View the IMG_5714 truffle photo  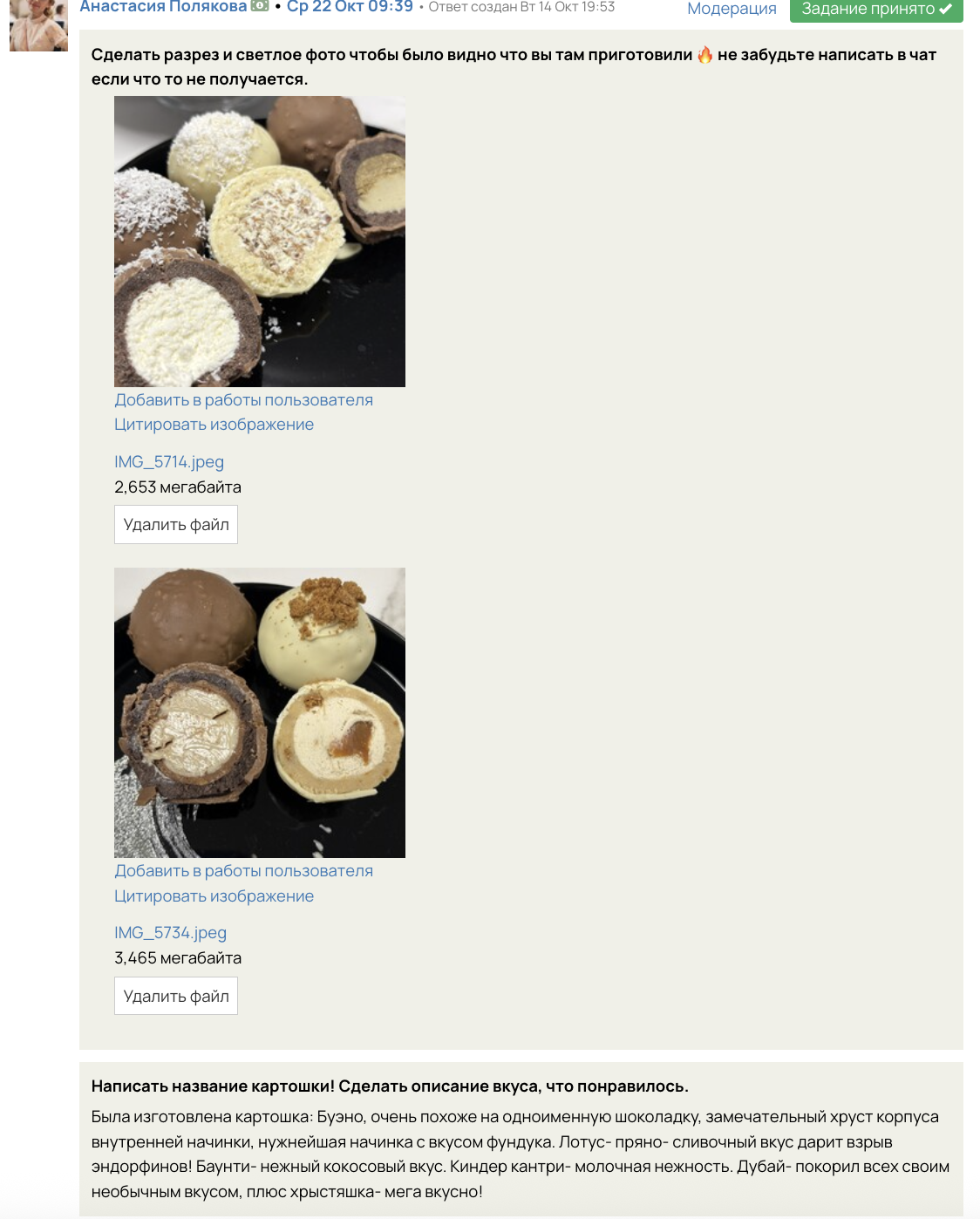(x=260, y=242)
